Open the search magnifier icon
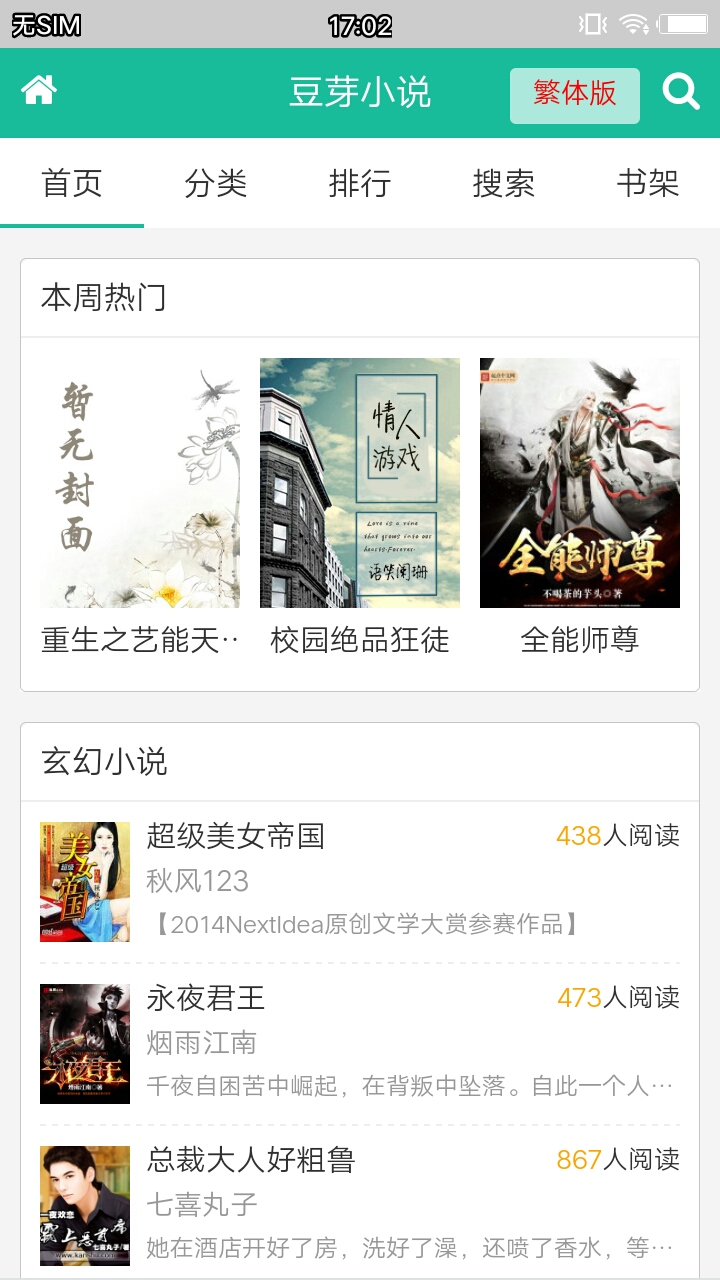The height and width of the screenshot is (1280, 720). 681,92
